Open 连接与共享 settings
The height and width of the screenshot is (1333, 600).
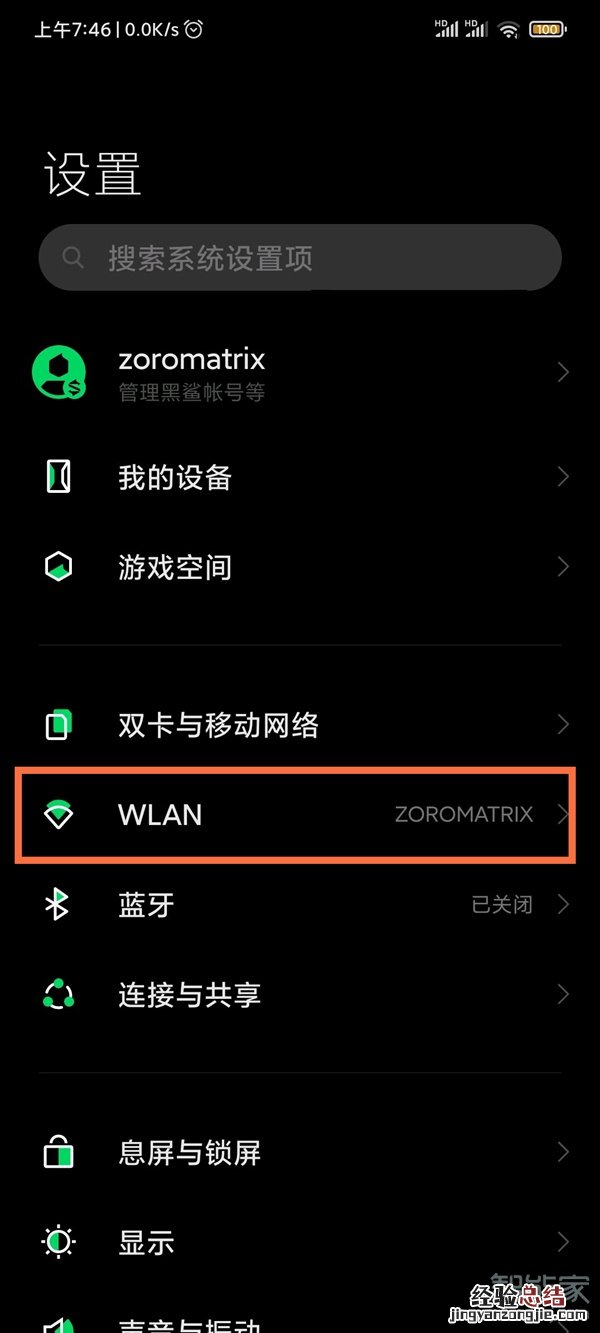click(300, 994)
